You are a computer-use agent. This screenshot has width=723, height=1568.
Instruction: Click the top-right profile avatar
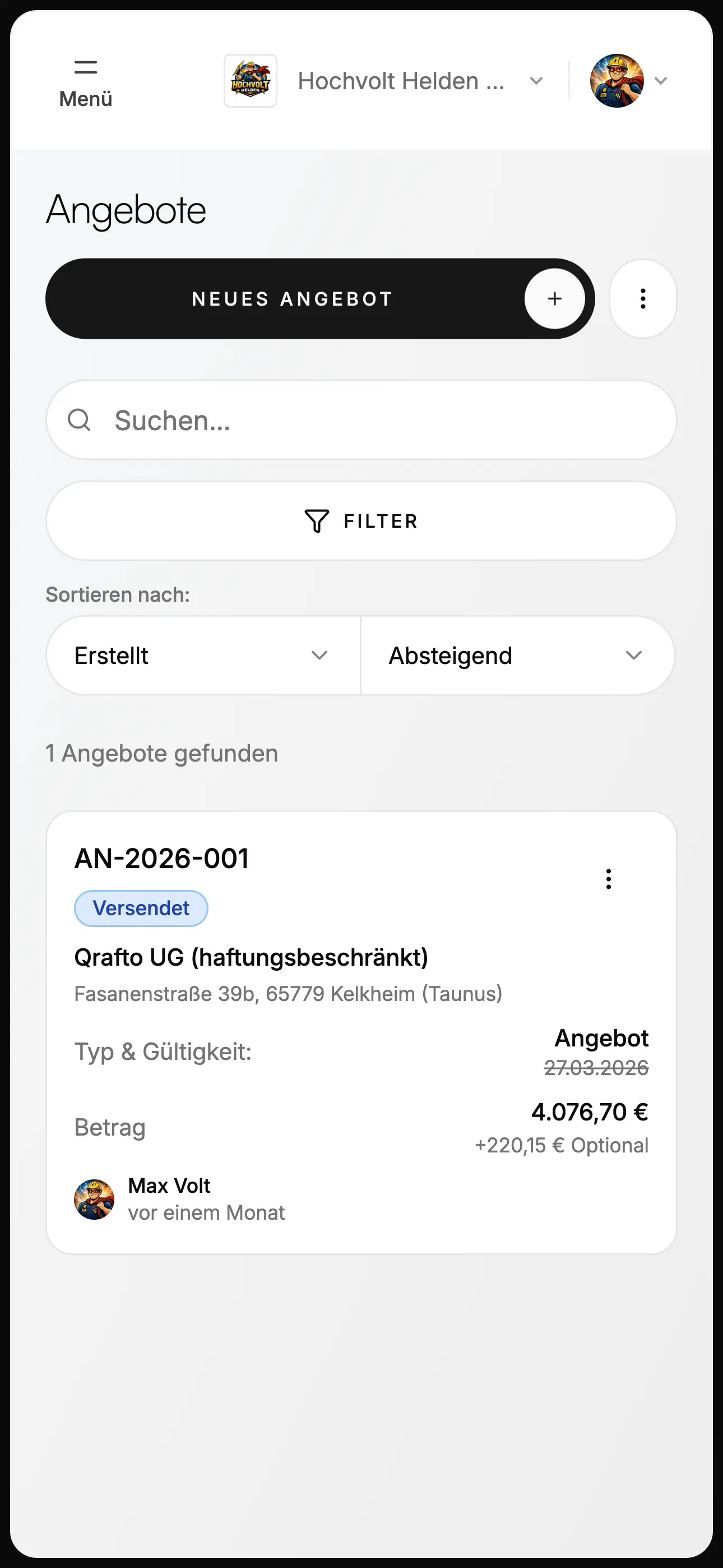(x=617, y=80)
